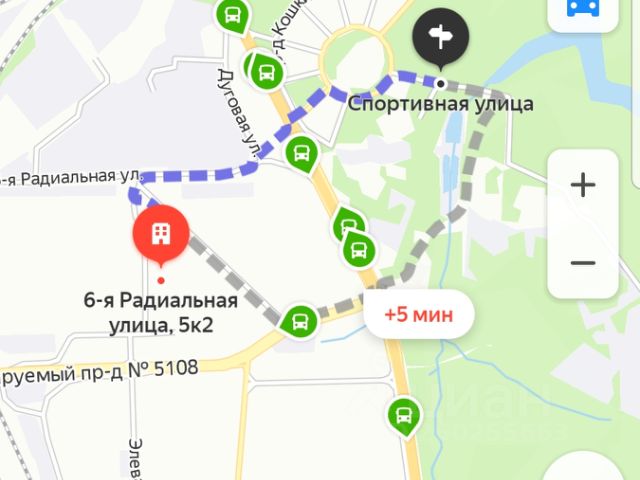
Task: Zoom out of the map
Action: click(x=582, y=263)
